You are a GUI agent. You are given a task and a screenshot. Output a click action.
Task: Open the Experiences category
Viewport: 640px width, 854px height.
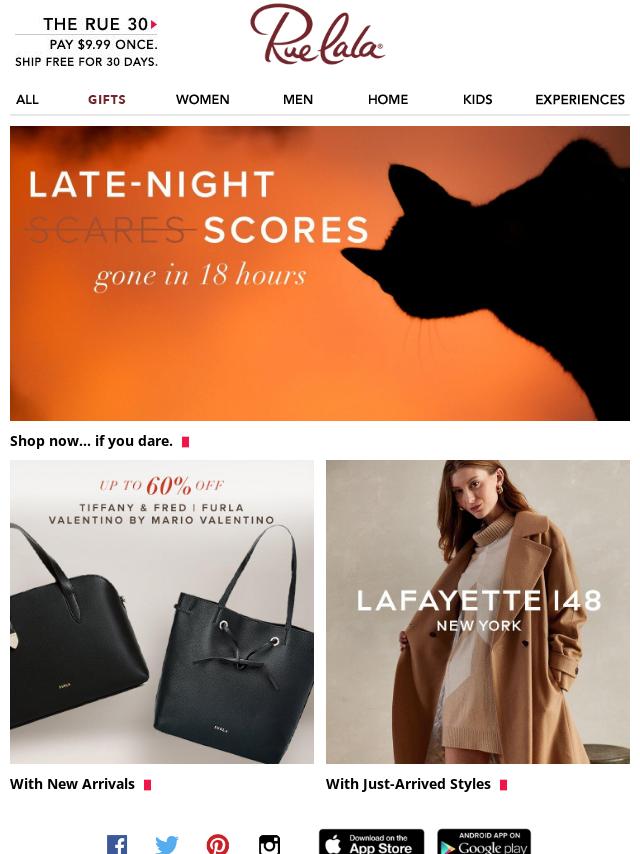tap(580, 99)
